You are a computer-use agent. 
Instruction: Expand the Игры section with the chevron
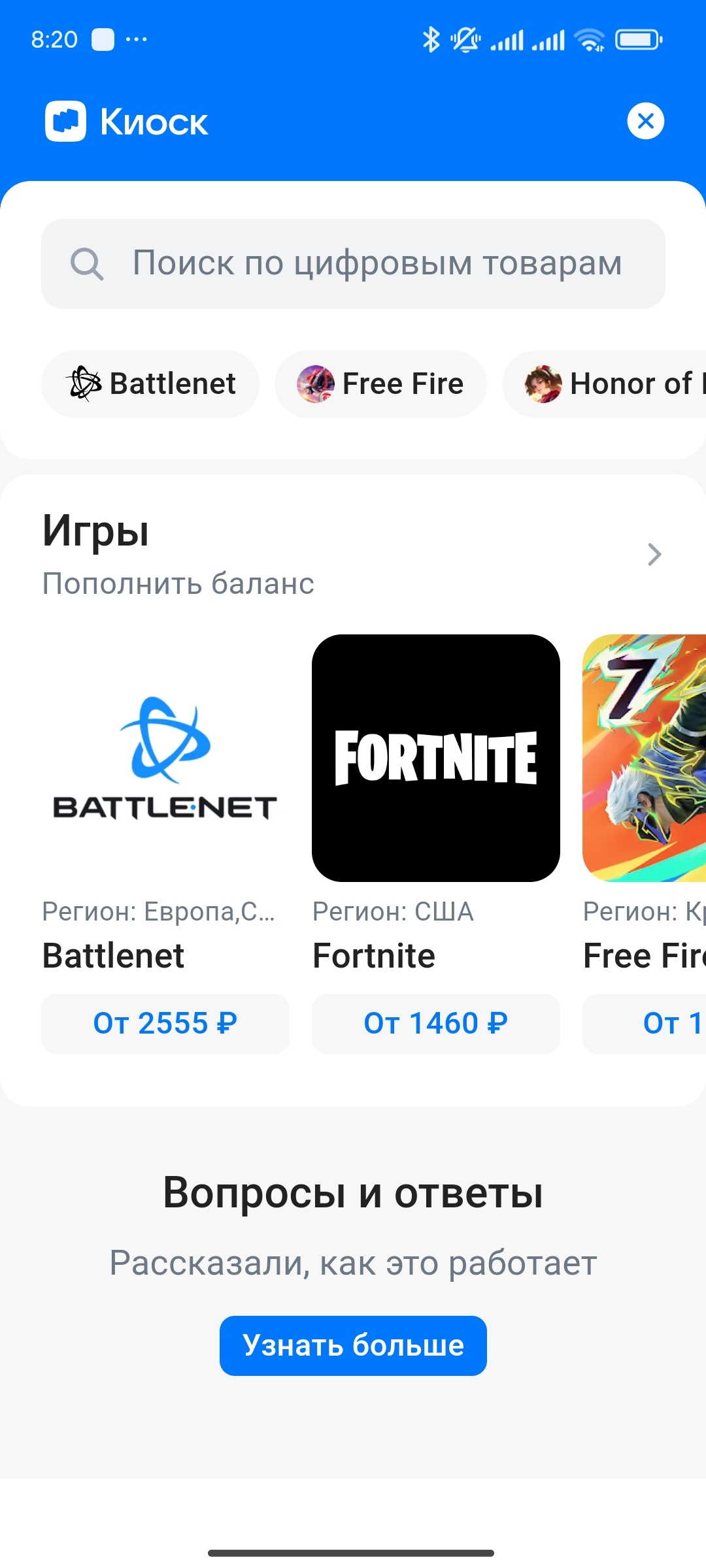point(654,555)
